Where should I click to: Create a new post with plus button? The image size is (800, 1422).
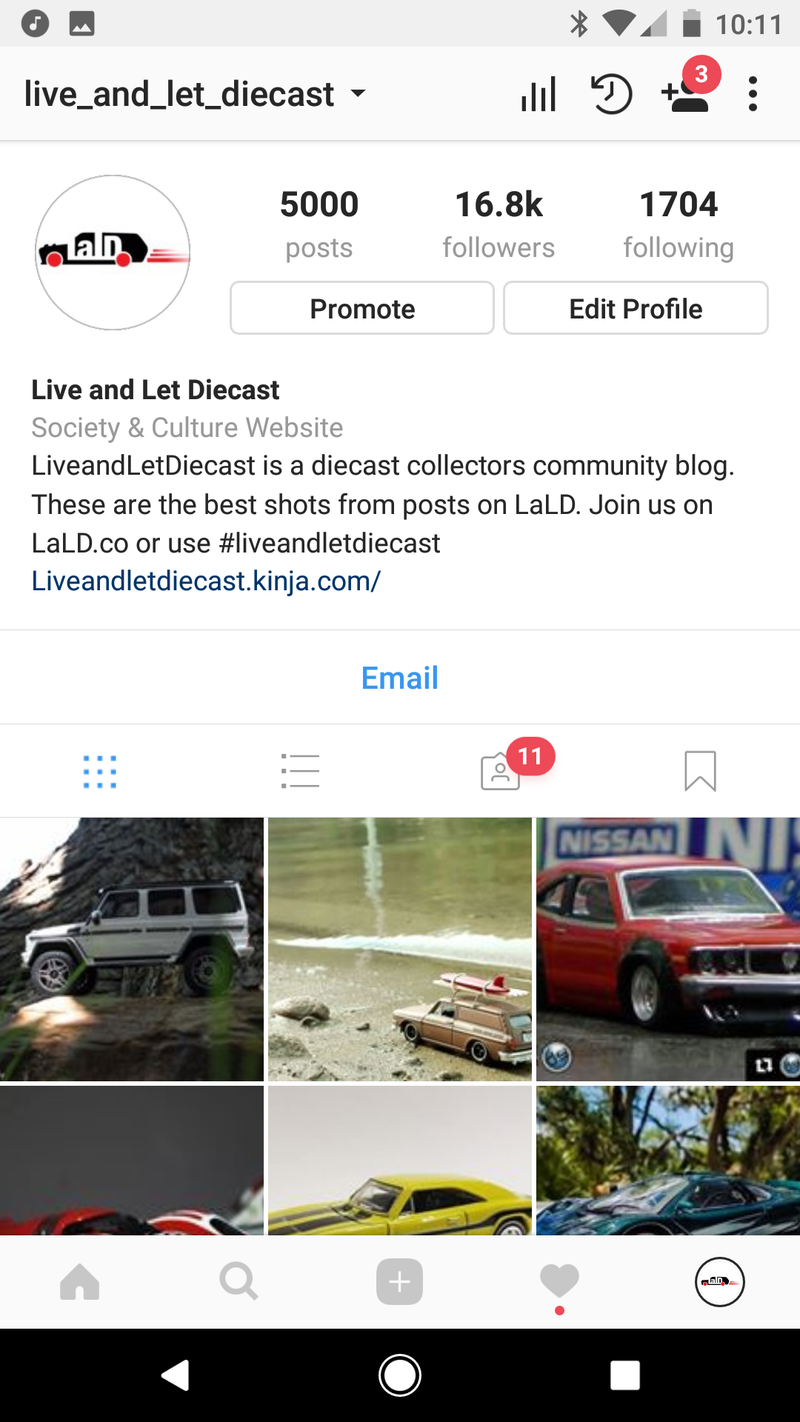[399, 1282]
